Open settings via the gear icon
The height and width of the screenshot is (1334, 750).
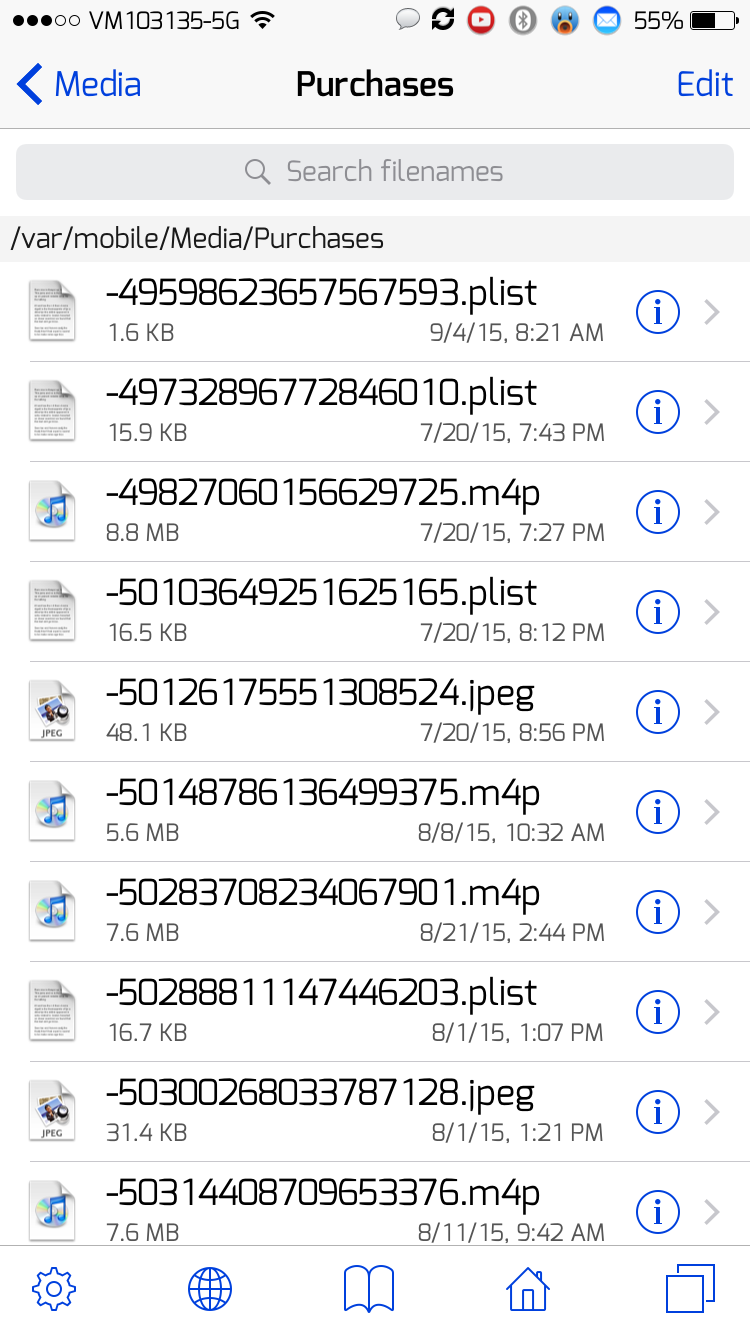[54, 1289]
